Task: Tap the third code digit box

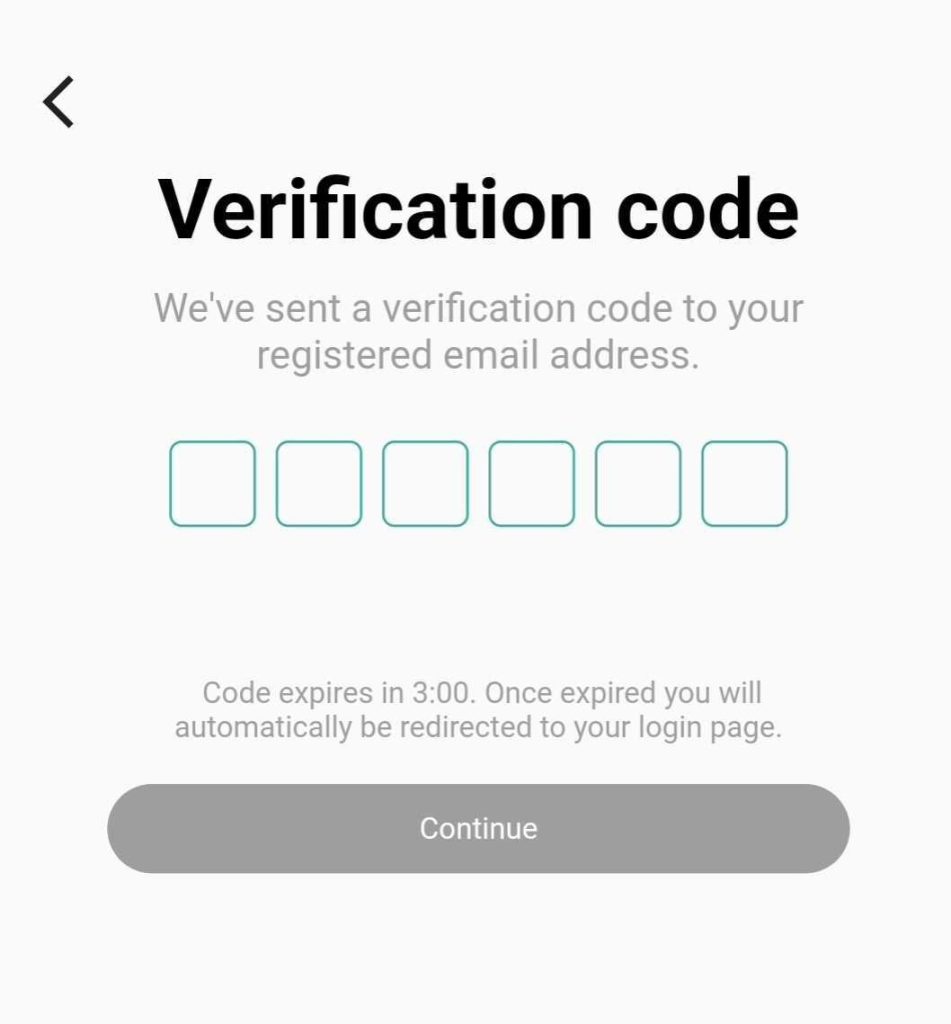Action: pos(425,484)
